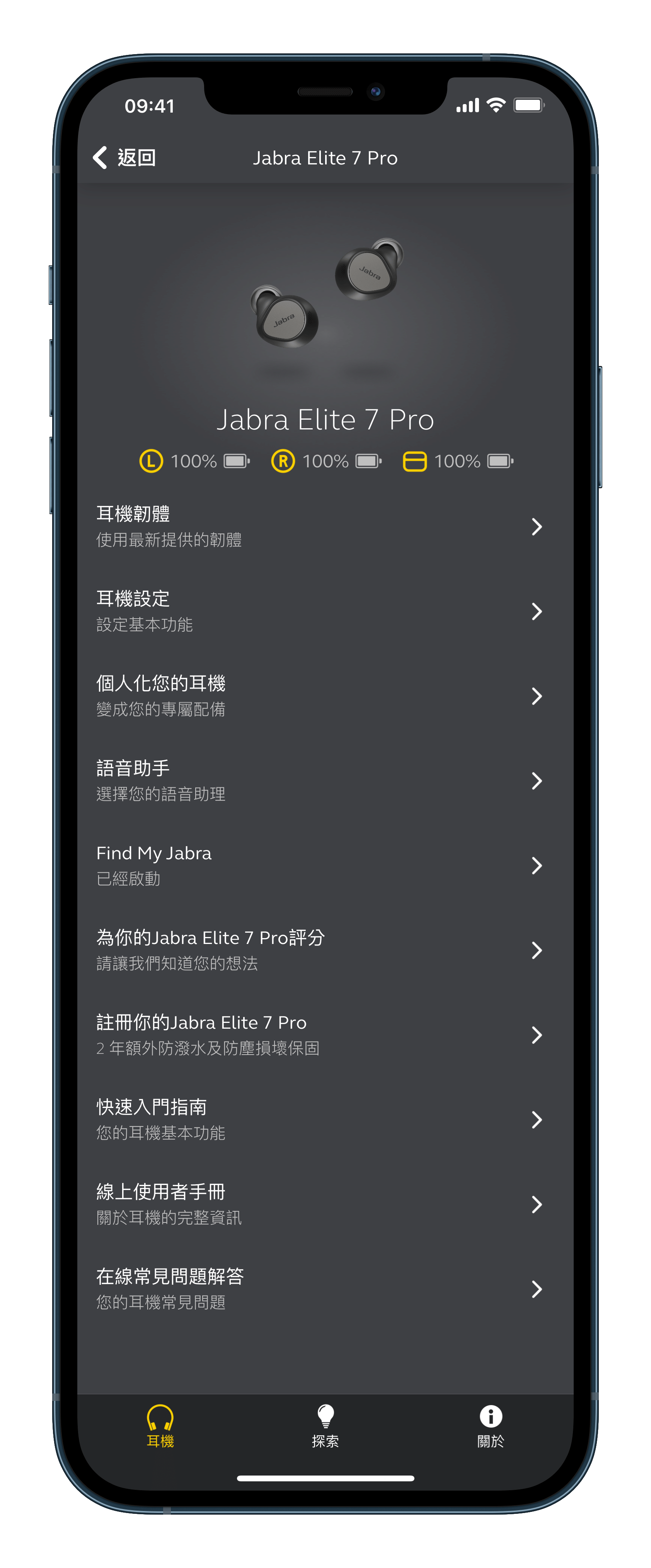
Task: Open 為你的Jabra Elite 7 Pro評分 rating row
Action: [x=325, y=949]
